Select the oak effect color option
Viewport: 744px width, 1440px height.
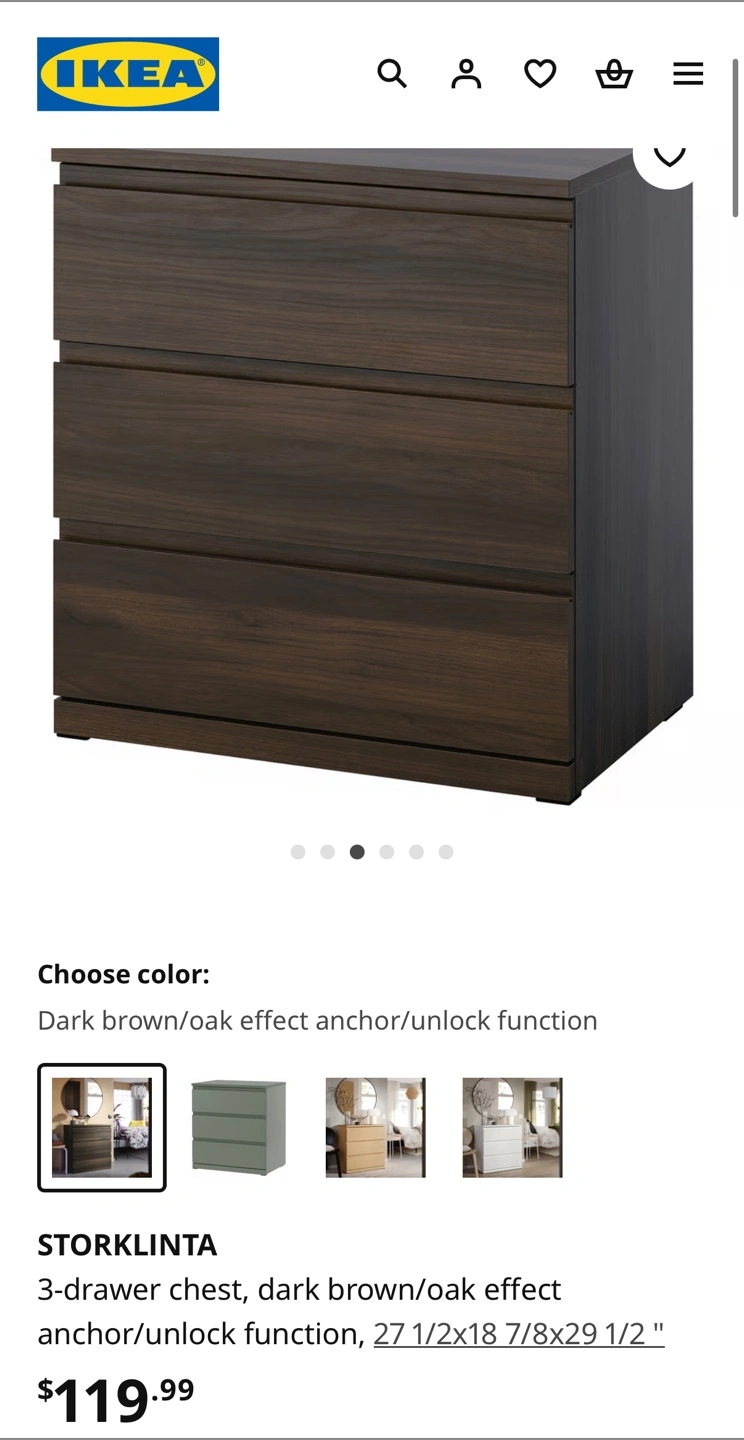click(x=375, y=1127)
